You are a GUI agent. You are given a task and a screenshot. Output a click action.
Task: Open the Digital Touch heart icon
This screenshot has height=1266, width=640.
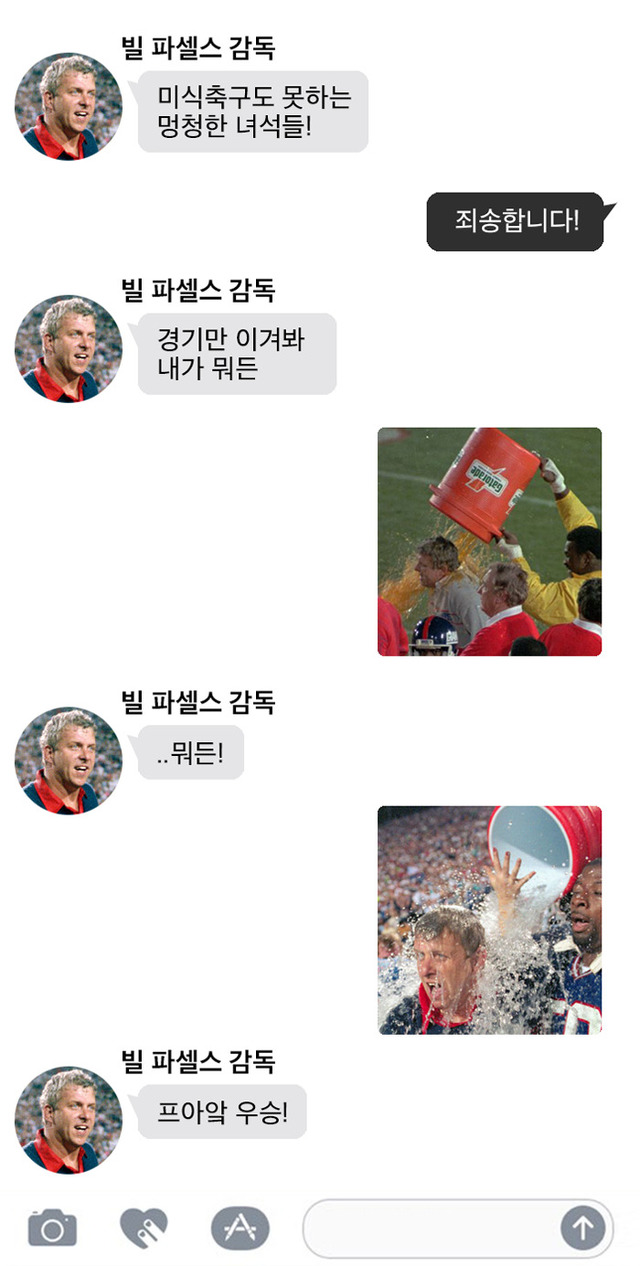click(144, 1227)
